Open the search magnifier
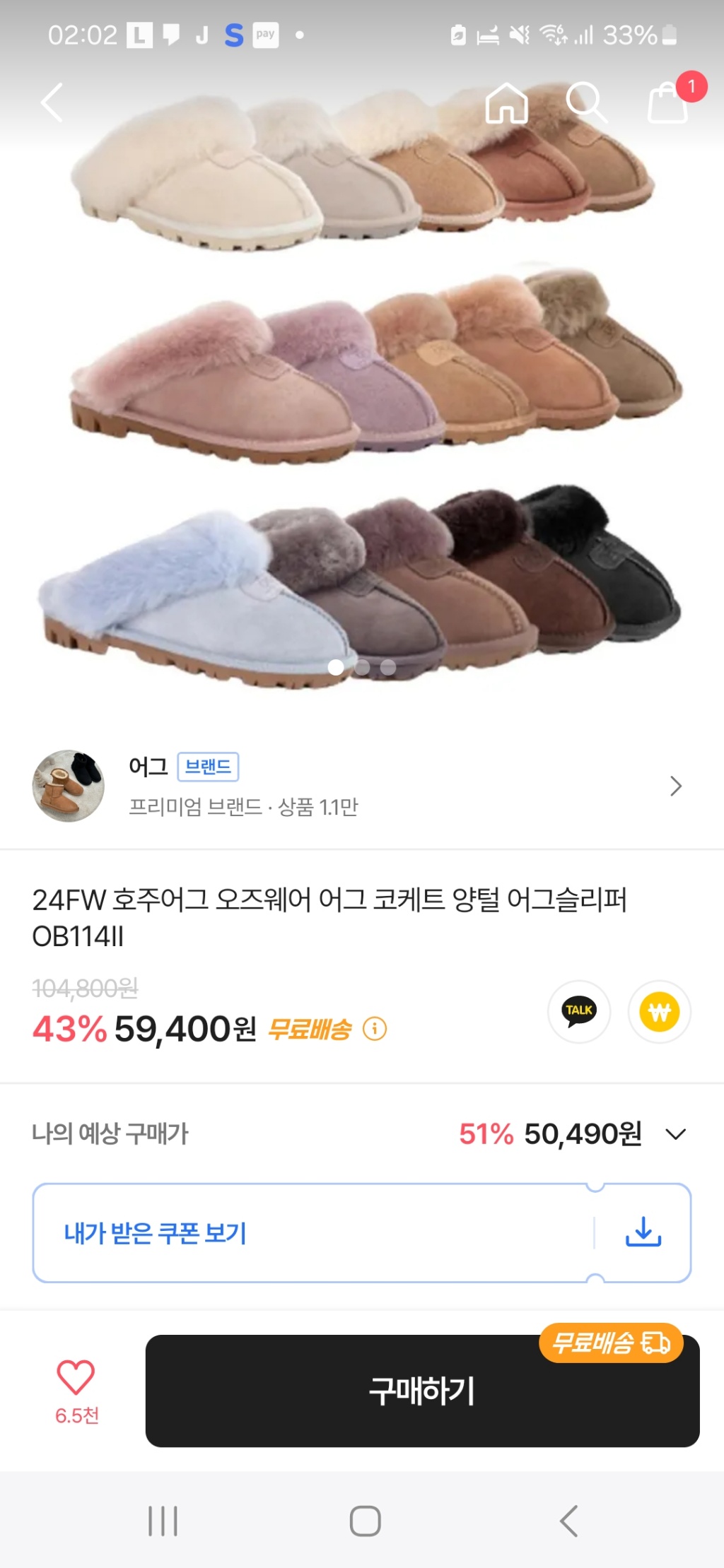This screenshot has width=724, height=1568. 586,103
